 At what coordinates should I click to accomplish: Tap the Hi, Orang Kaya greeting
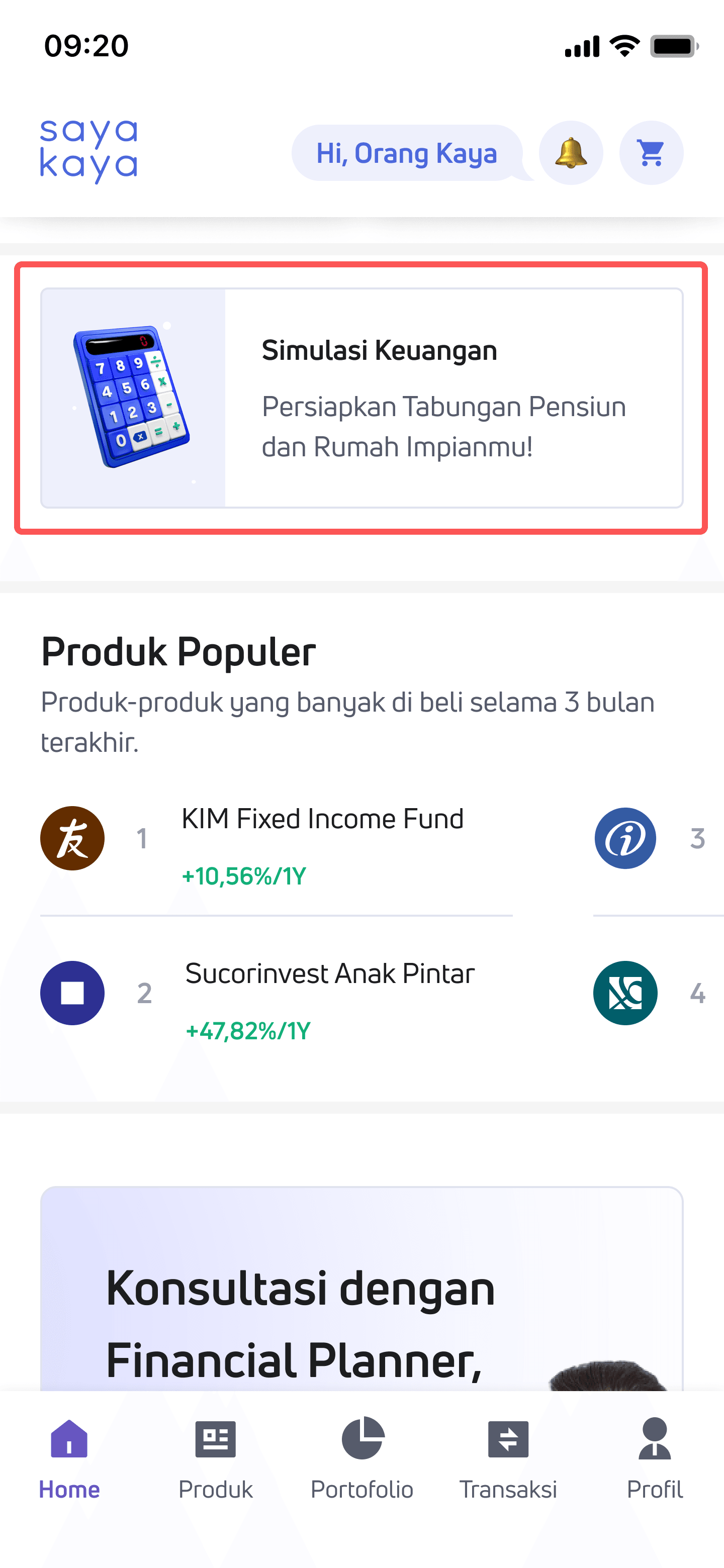tap(407, 153)
